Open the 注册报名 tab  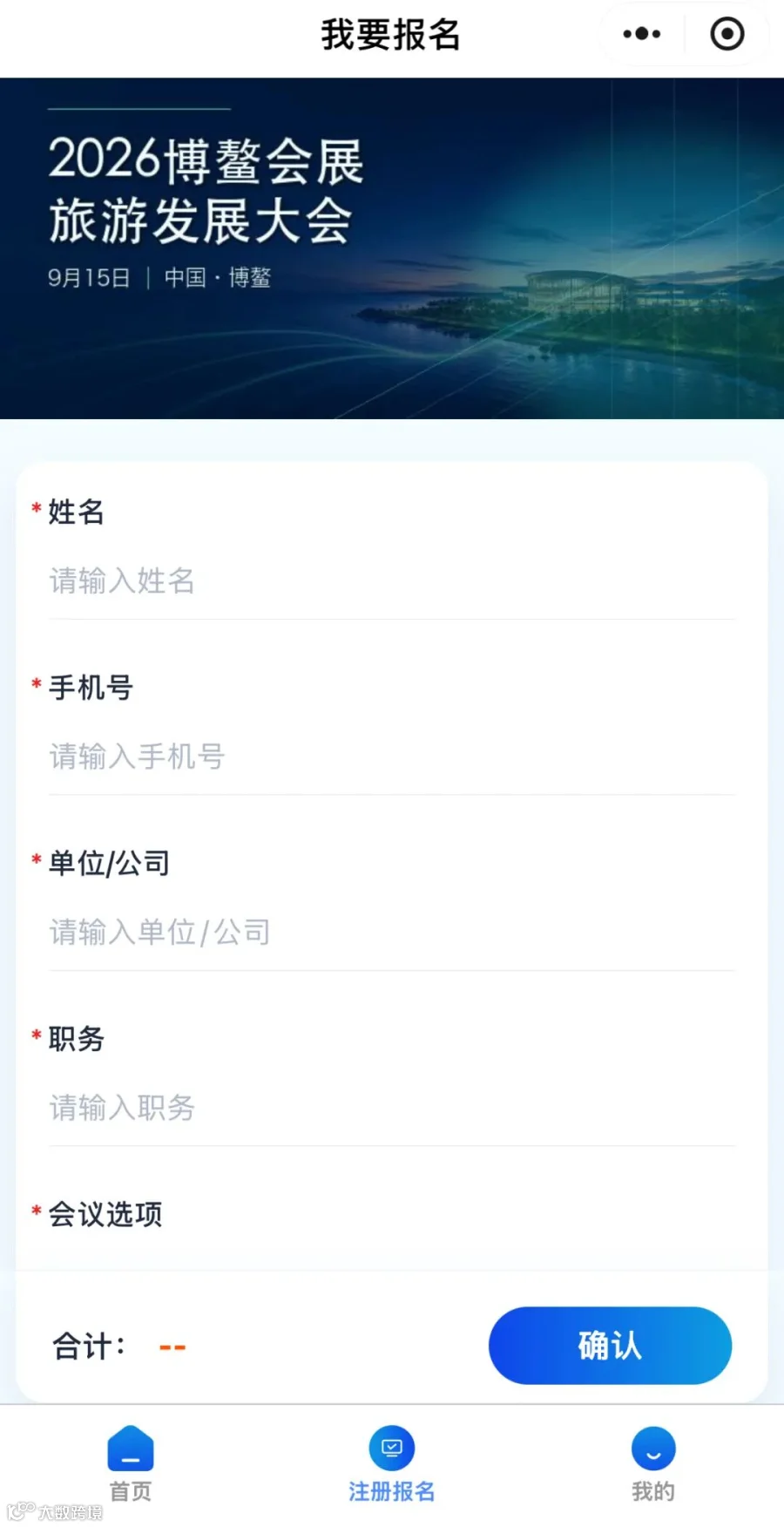point(392,1464)
